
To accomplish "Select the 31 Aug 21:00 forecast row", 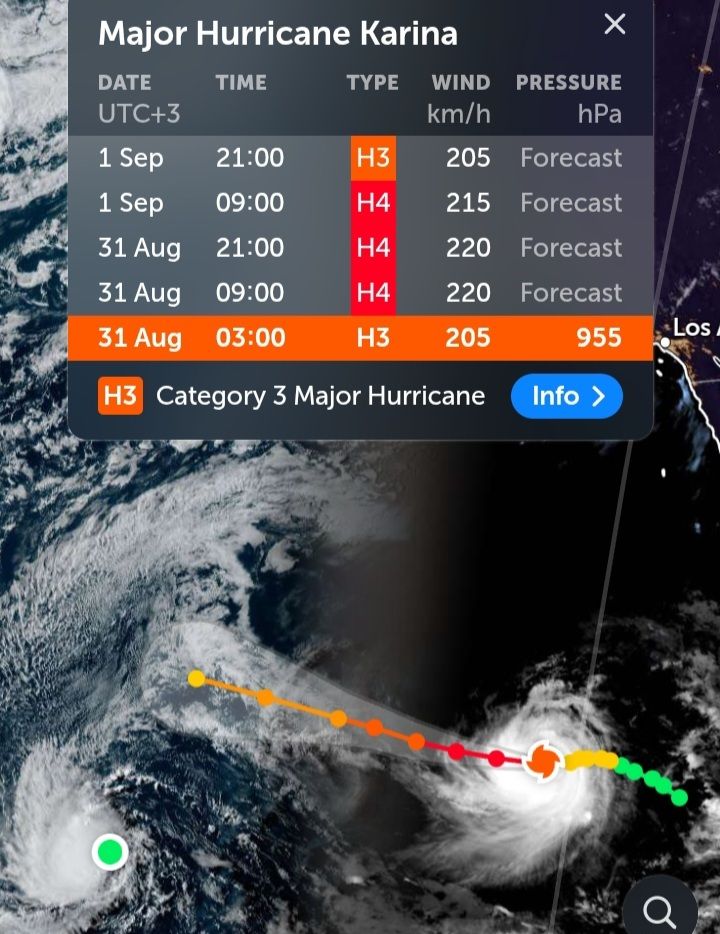I will tap(360, 248).
